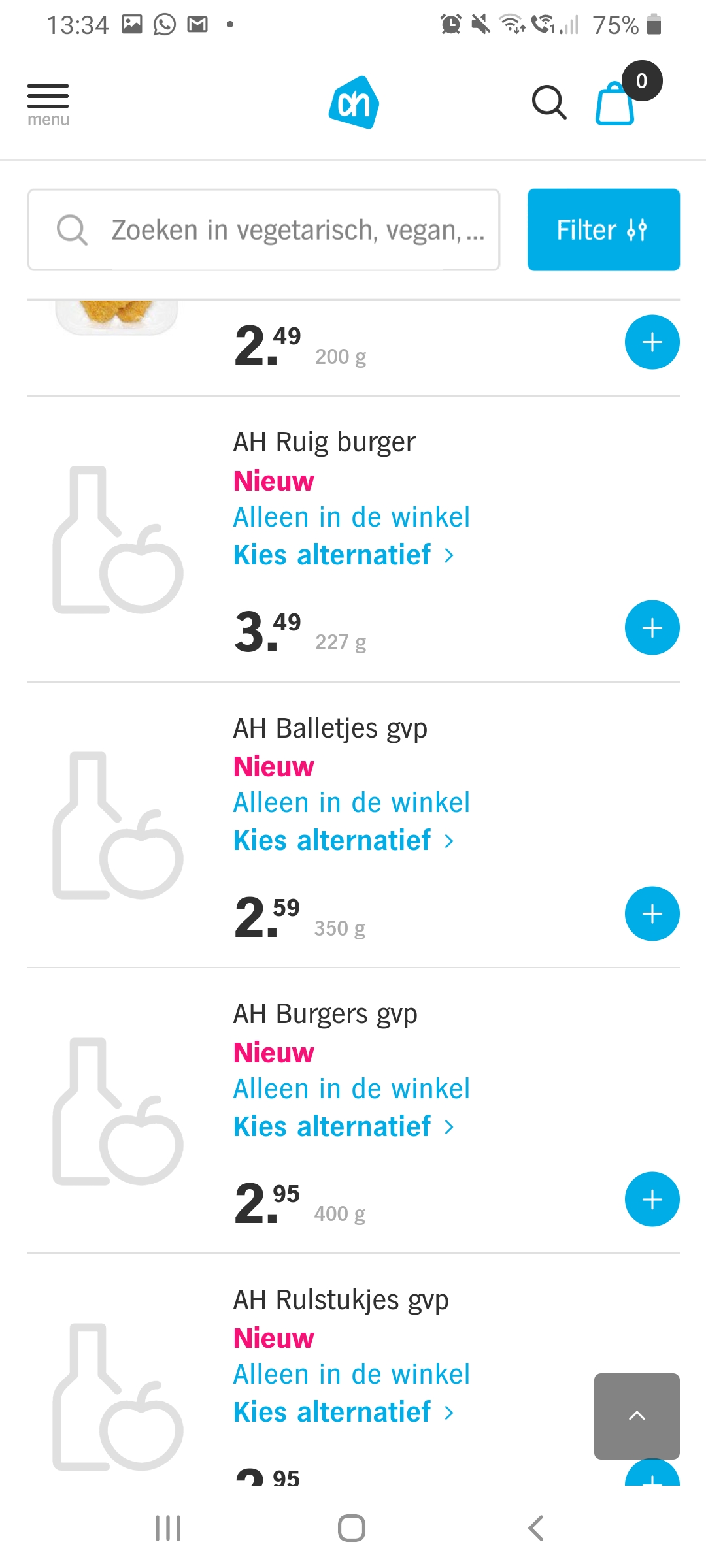The image size is (706, 1568).
Task: Add AH Ruig burger to basket
Action: pyautogui.click(x=652, y=628)
